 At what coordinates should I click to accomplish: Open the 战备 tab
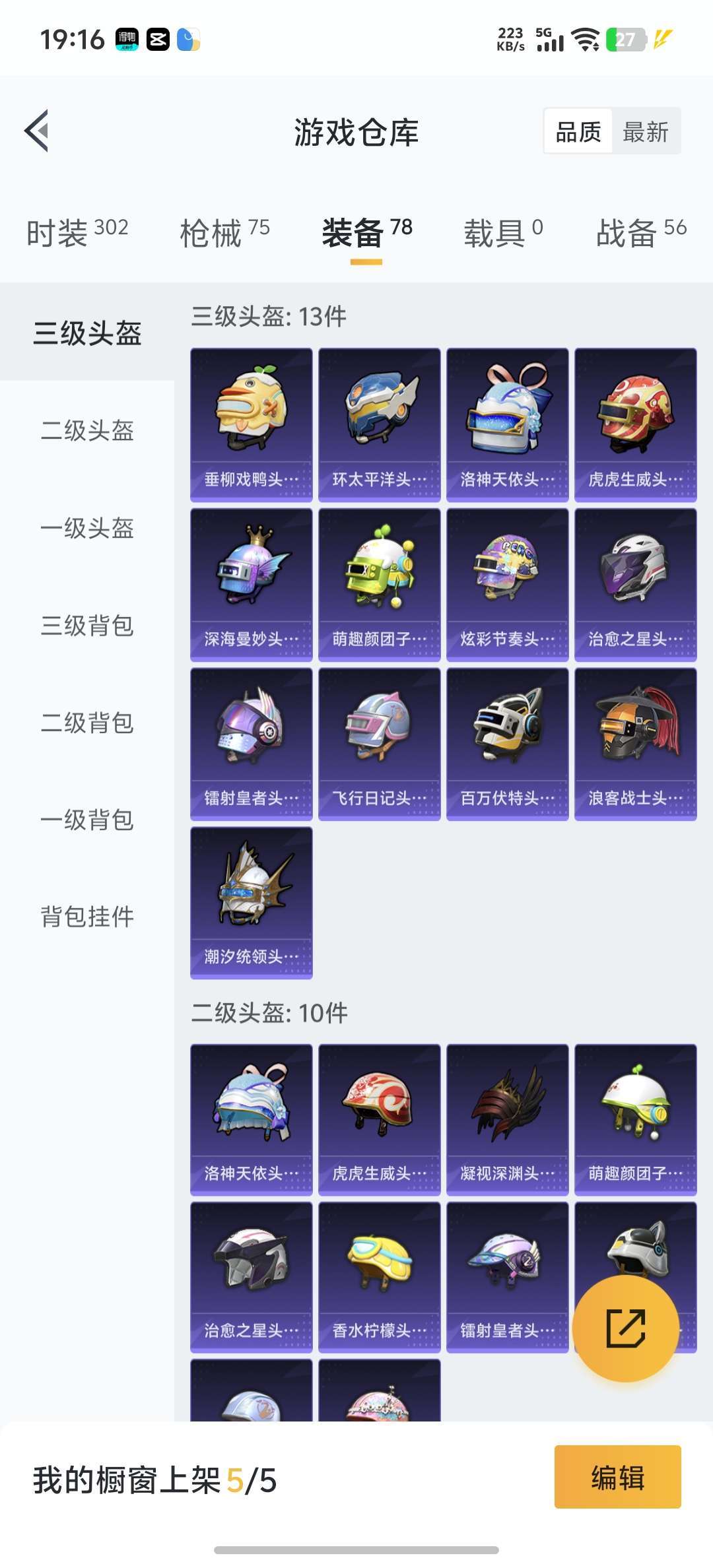(x=641, y=232)
